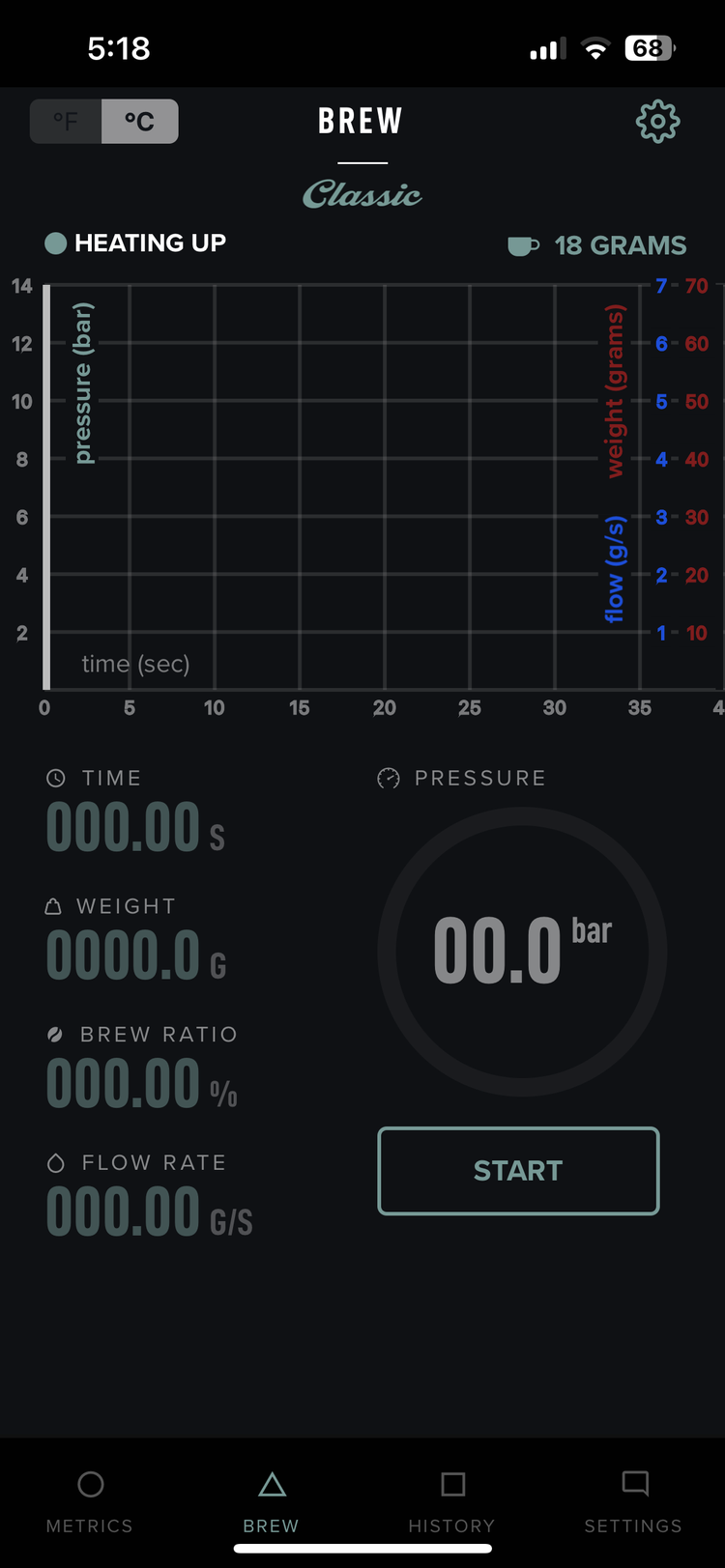Image resolution: width=725 pixels, height=1568 pixels.
Task: Select the °C temperature unit
Action: [140, 122]
